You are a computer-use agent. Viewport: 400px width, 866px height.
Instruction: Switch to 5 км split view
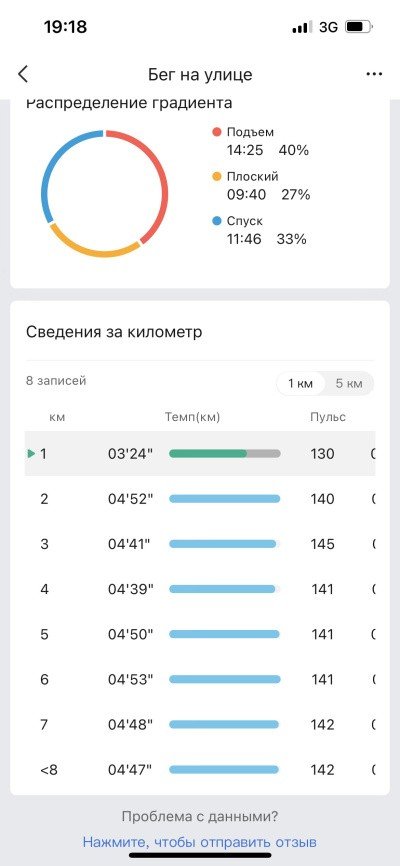(349, 383)
